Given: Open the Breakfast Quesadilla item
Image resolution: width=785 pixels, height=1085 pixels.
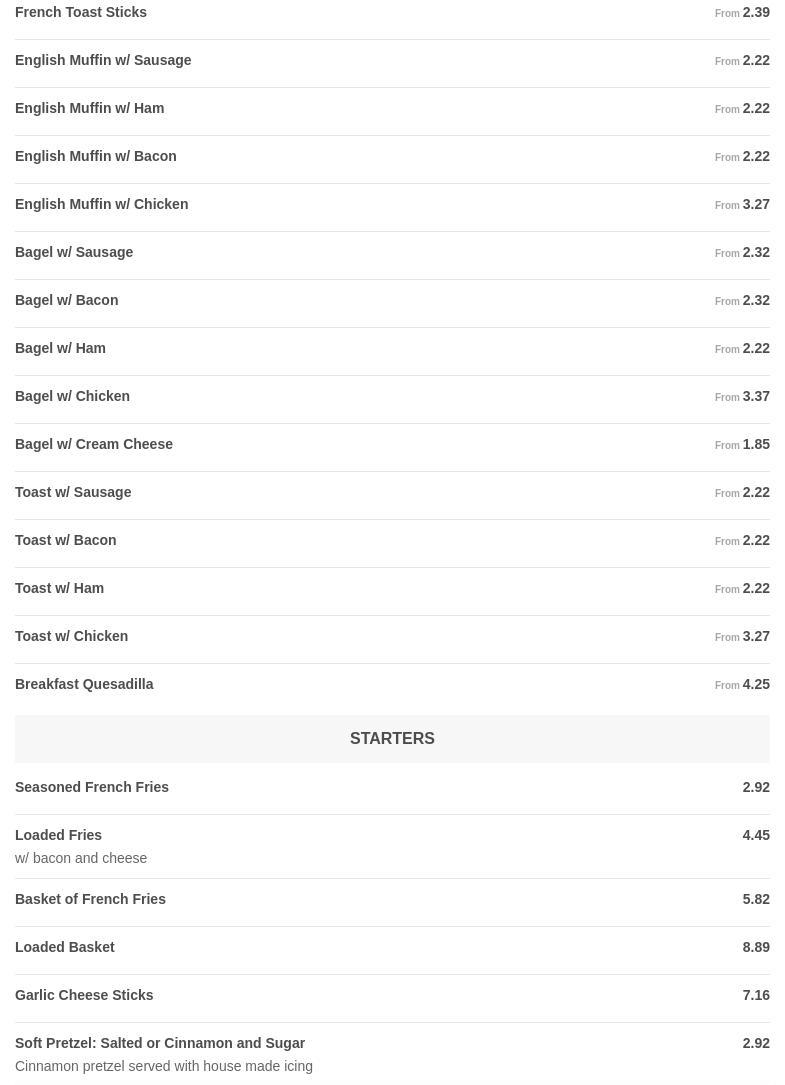Looking at the screenshot, I should (84, 684).
